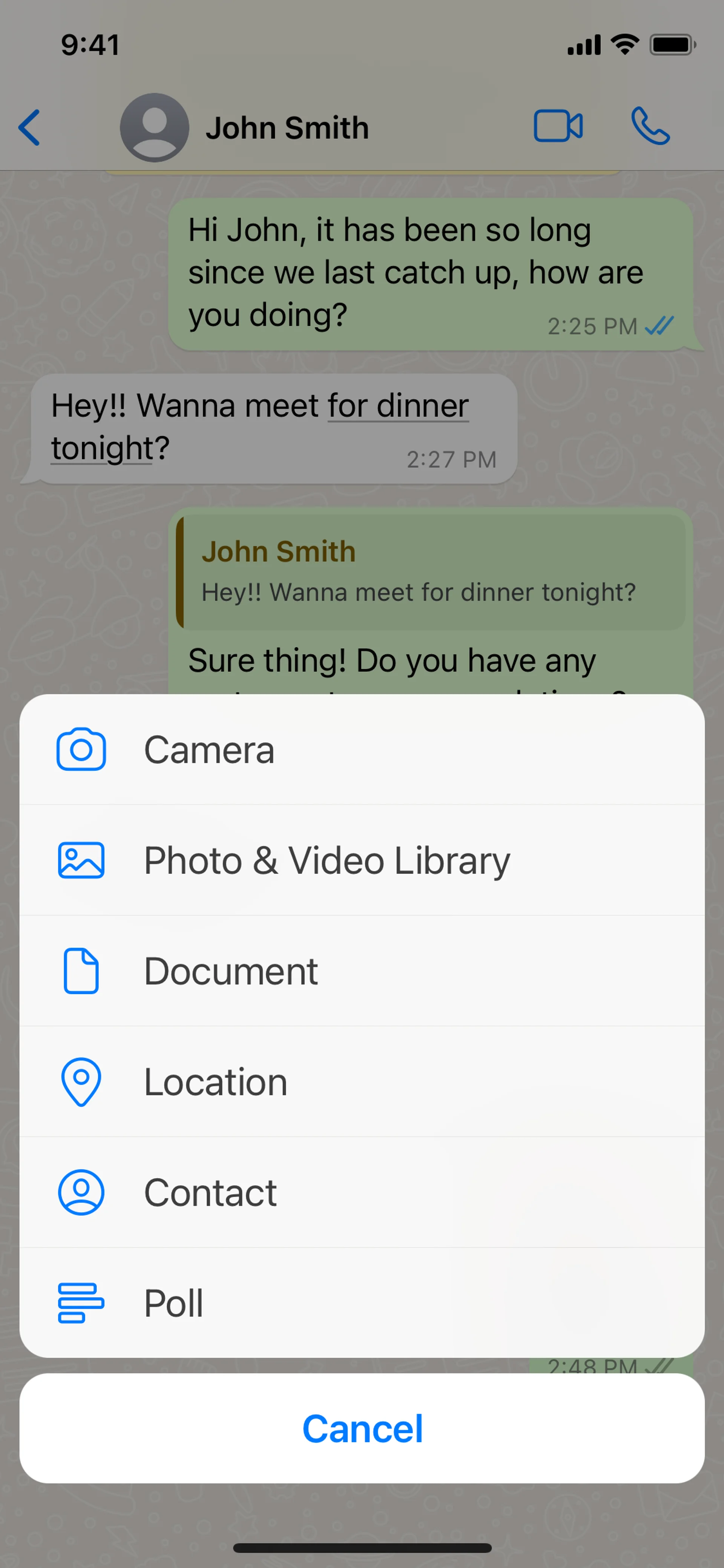Share a Location in the chat

click(x=361, y=1082)
